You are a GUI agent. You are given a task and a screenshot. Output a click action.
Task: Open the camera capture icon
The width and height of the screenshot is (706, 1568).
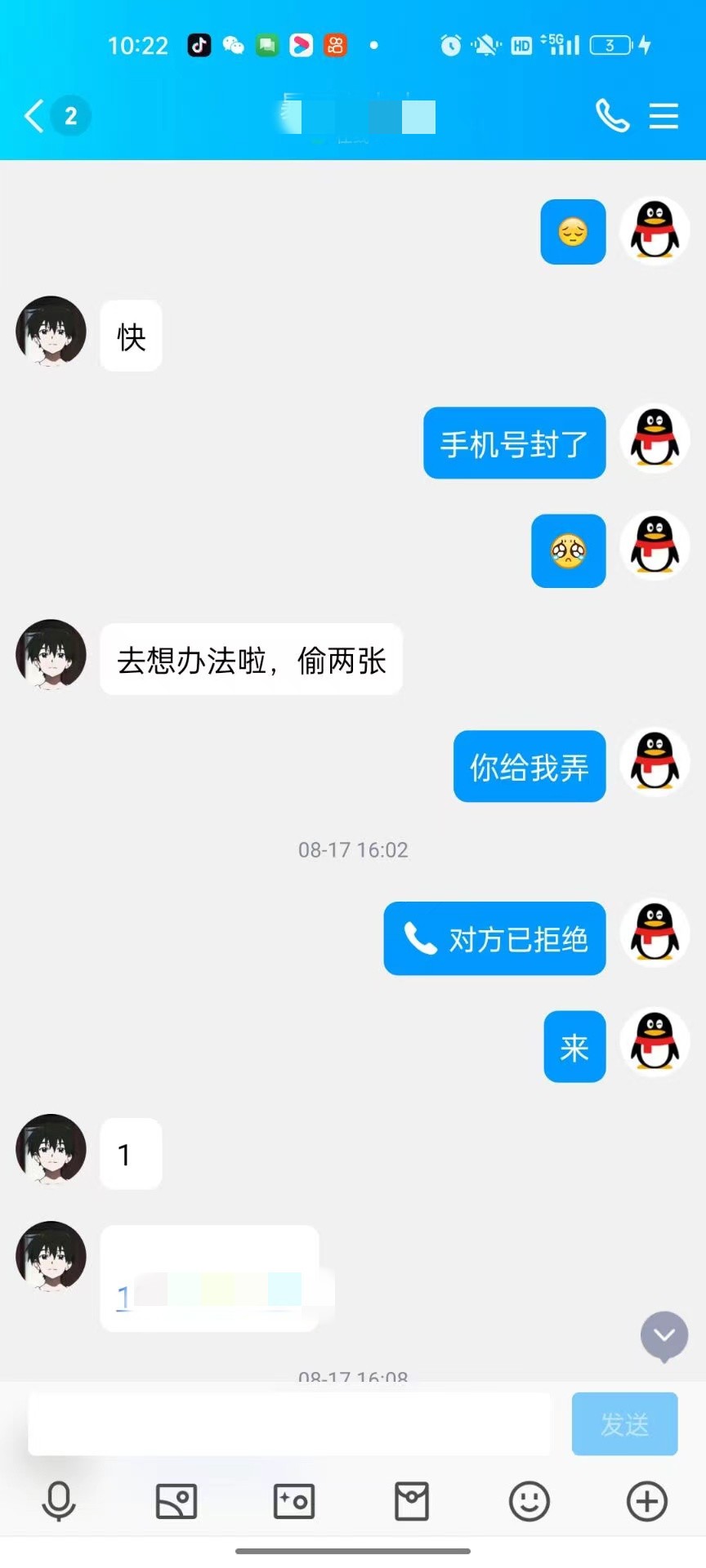[x=294, y=1501]
